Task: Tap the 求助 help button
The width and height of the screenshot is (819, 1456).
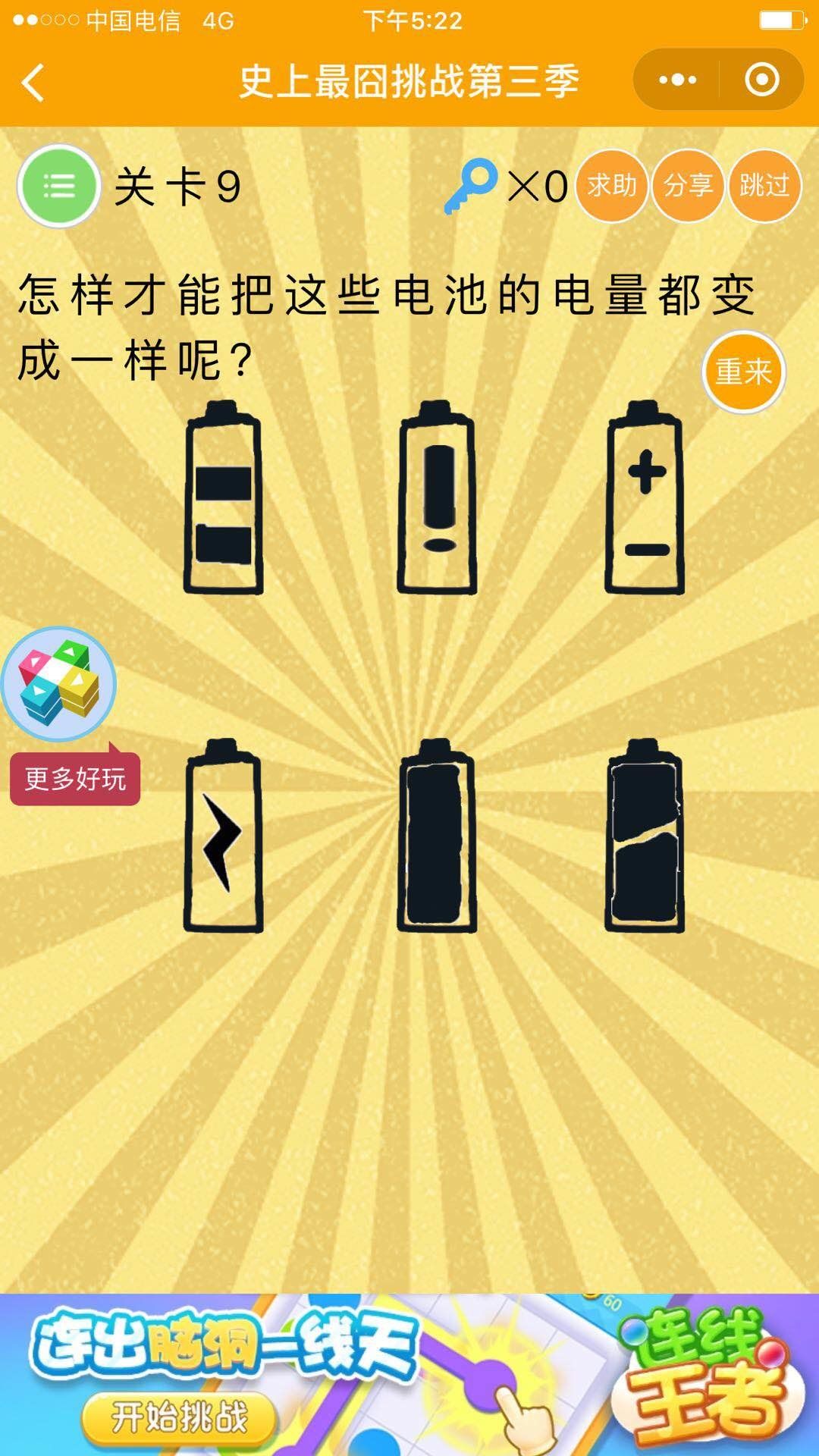Action: pyautogui.click(x=611, y=186)
